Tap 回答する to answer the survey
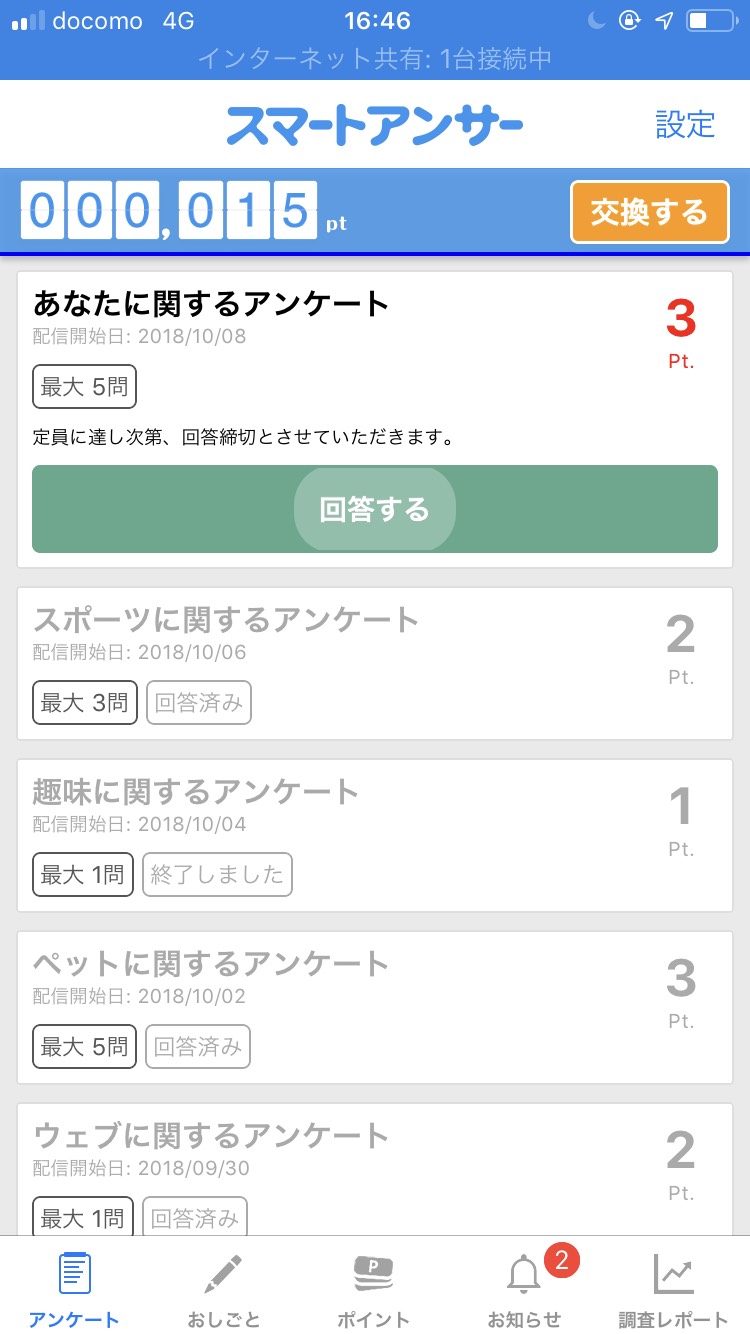 (375, 509)
